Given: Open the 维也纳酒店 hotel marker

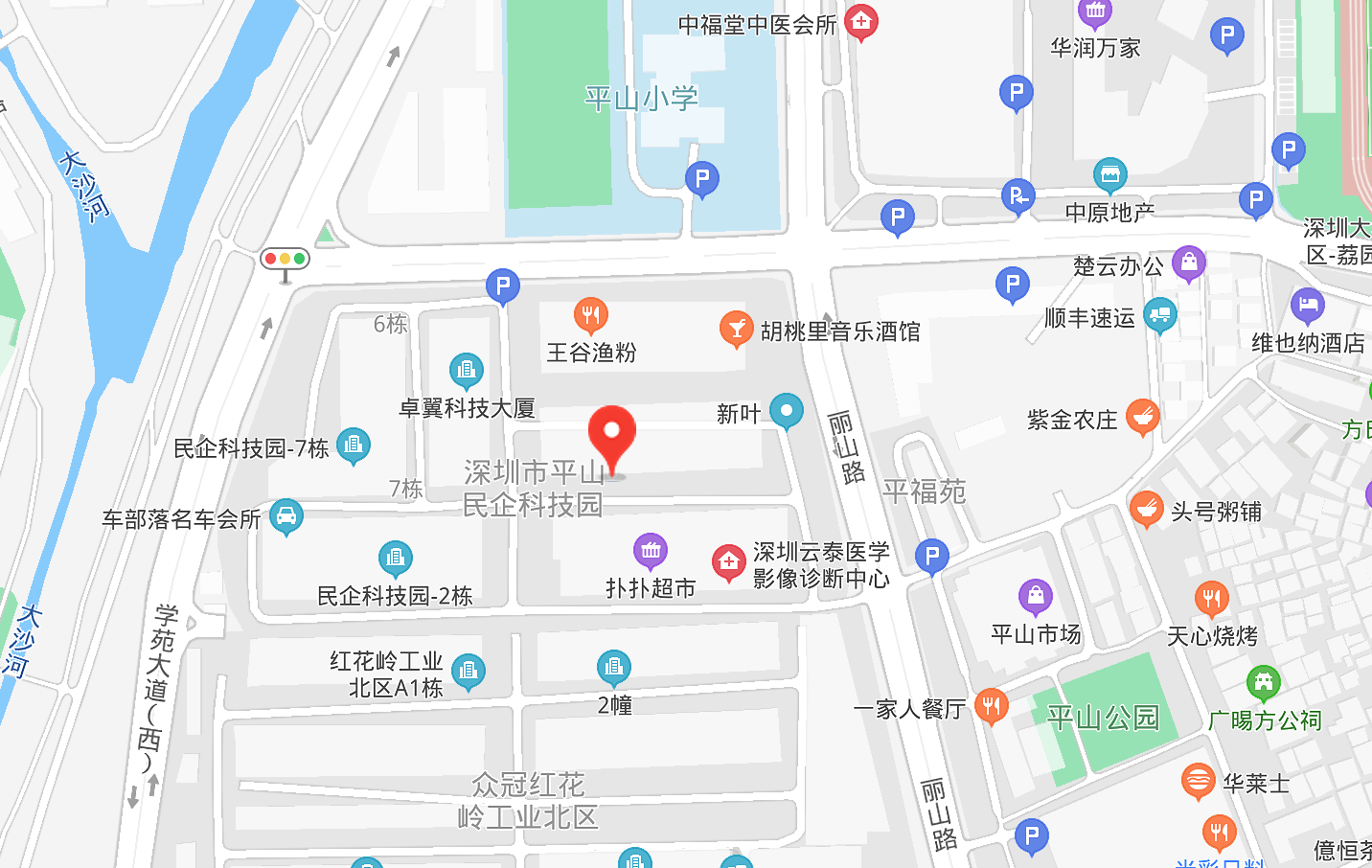Looking at the screenshot, I should (1307, 306).
